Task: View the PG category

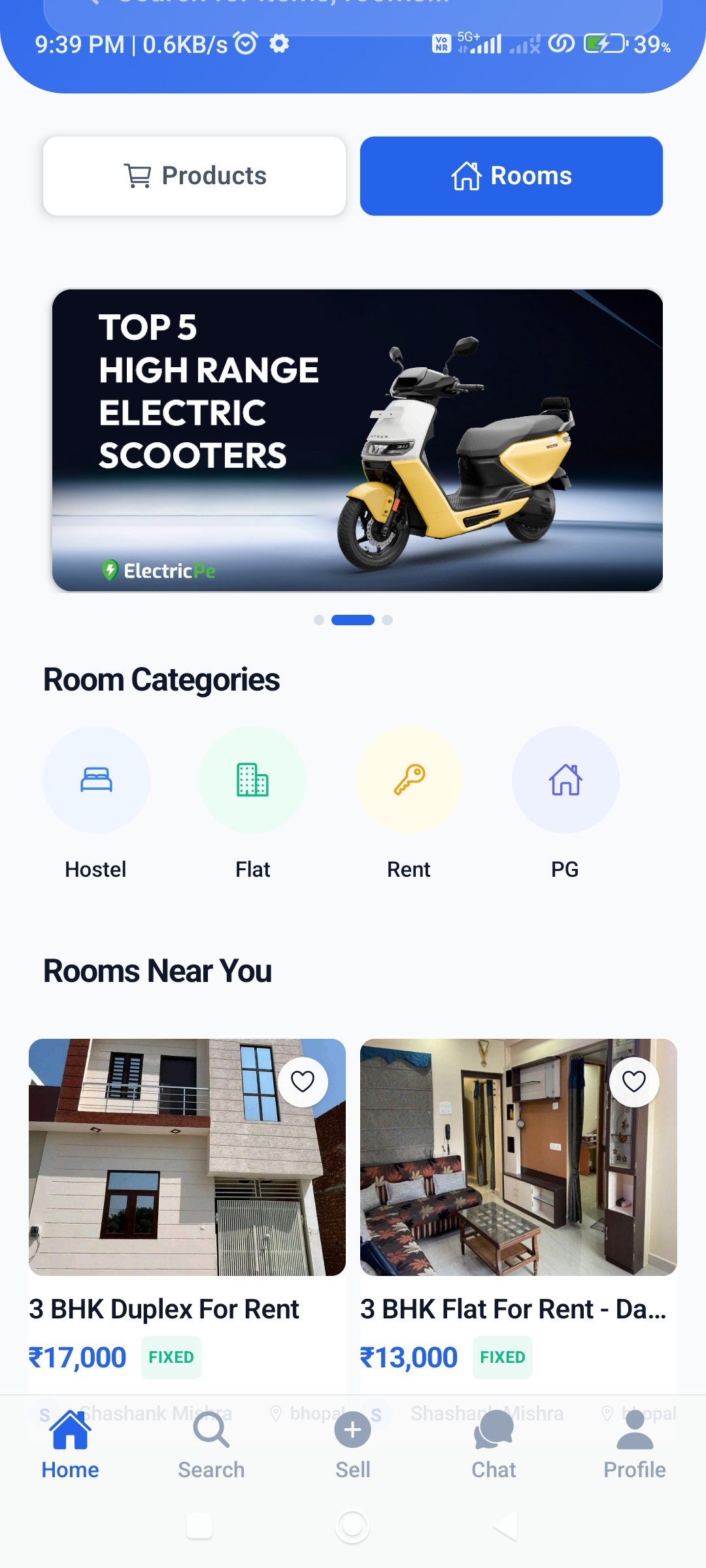Action: coord(565,779)
